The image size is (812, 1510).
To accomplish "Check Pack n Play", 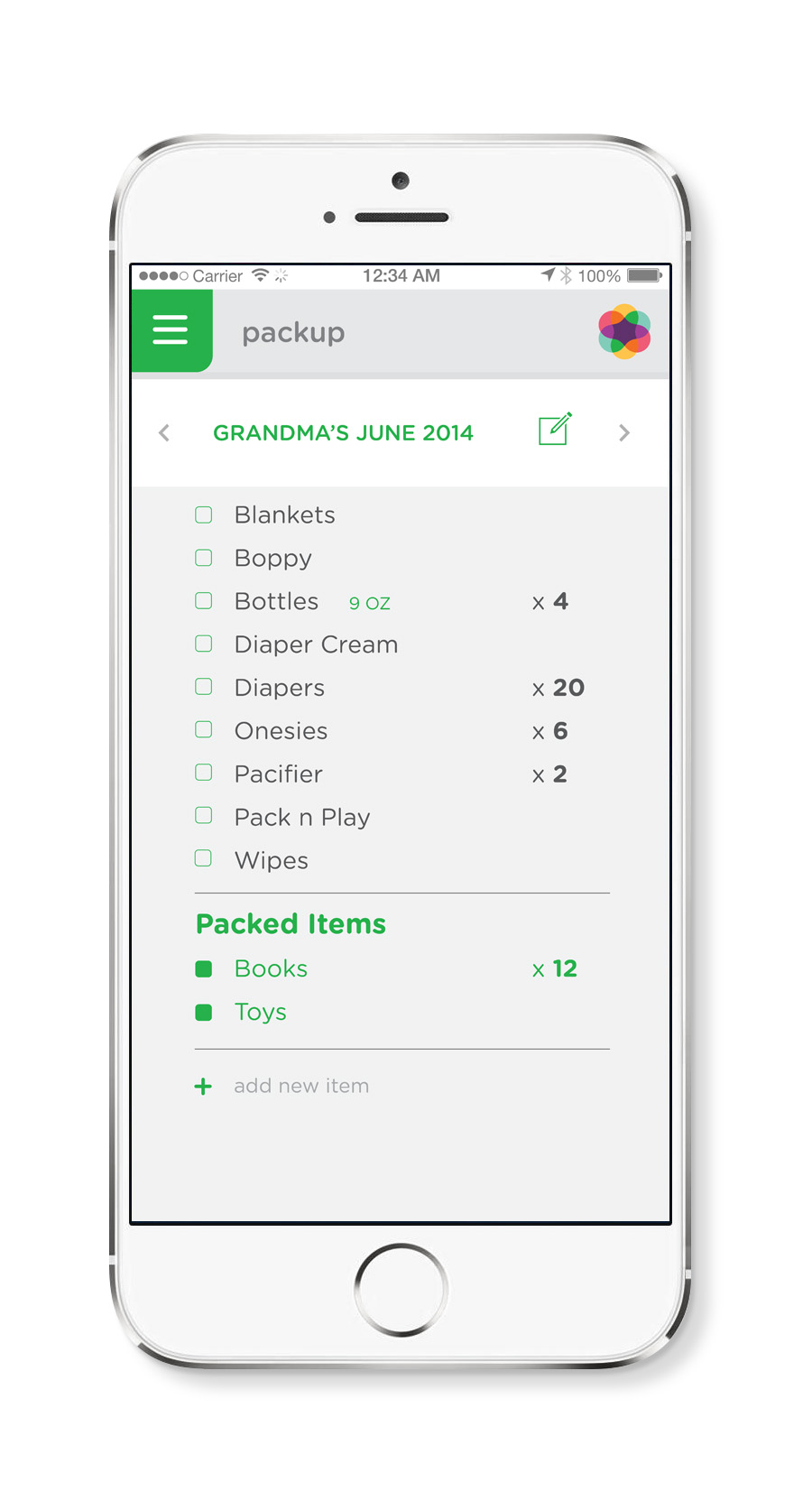I will point(204,816).
